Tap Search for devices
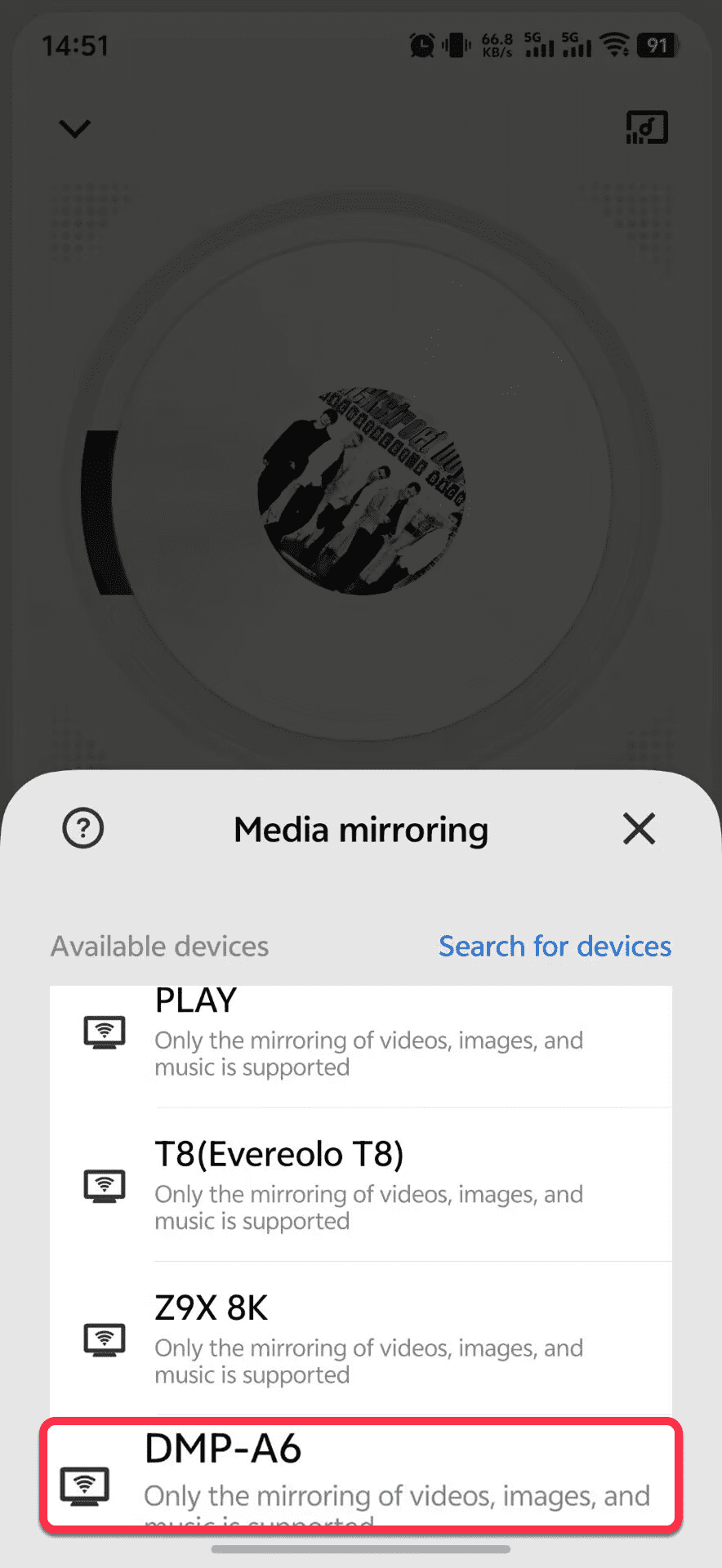 [x=555, y=946]
